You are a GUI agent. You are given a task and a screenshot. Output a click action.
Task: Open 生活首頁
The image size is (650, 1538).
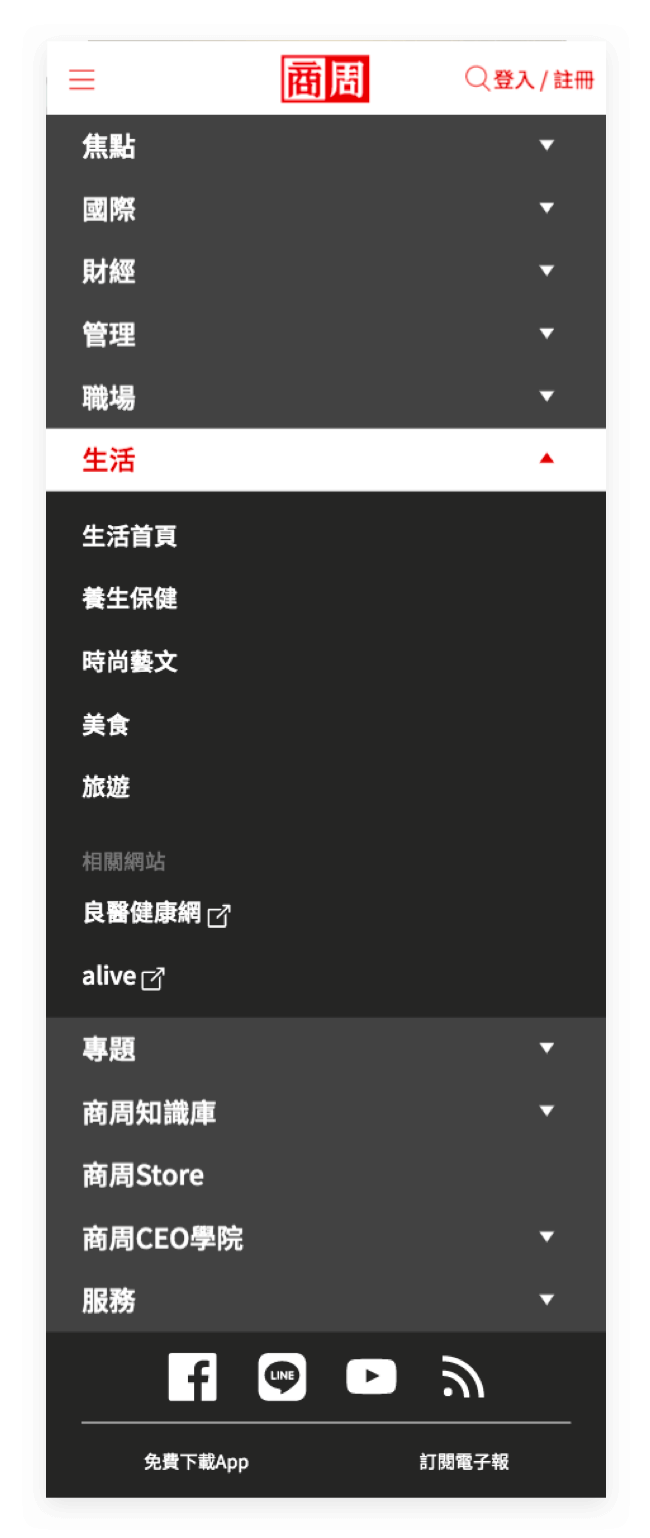coord(130,536)
